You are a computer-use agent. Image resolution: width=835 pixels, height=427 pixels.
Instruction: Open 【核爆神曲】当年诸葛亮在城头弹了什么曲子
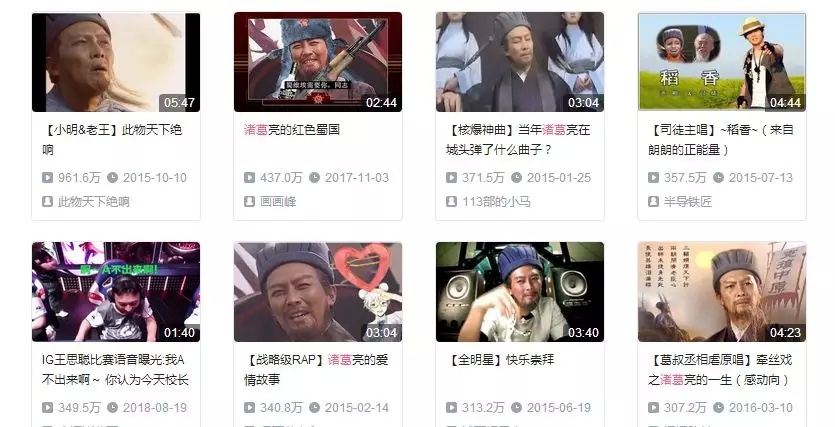(519, 62)
